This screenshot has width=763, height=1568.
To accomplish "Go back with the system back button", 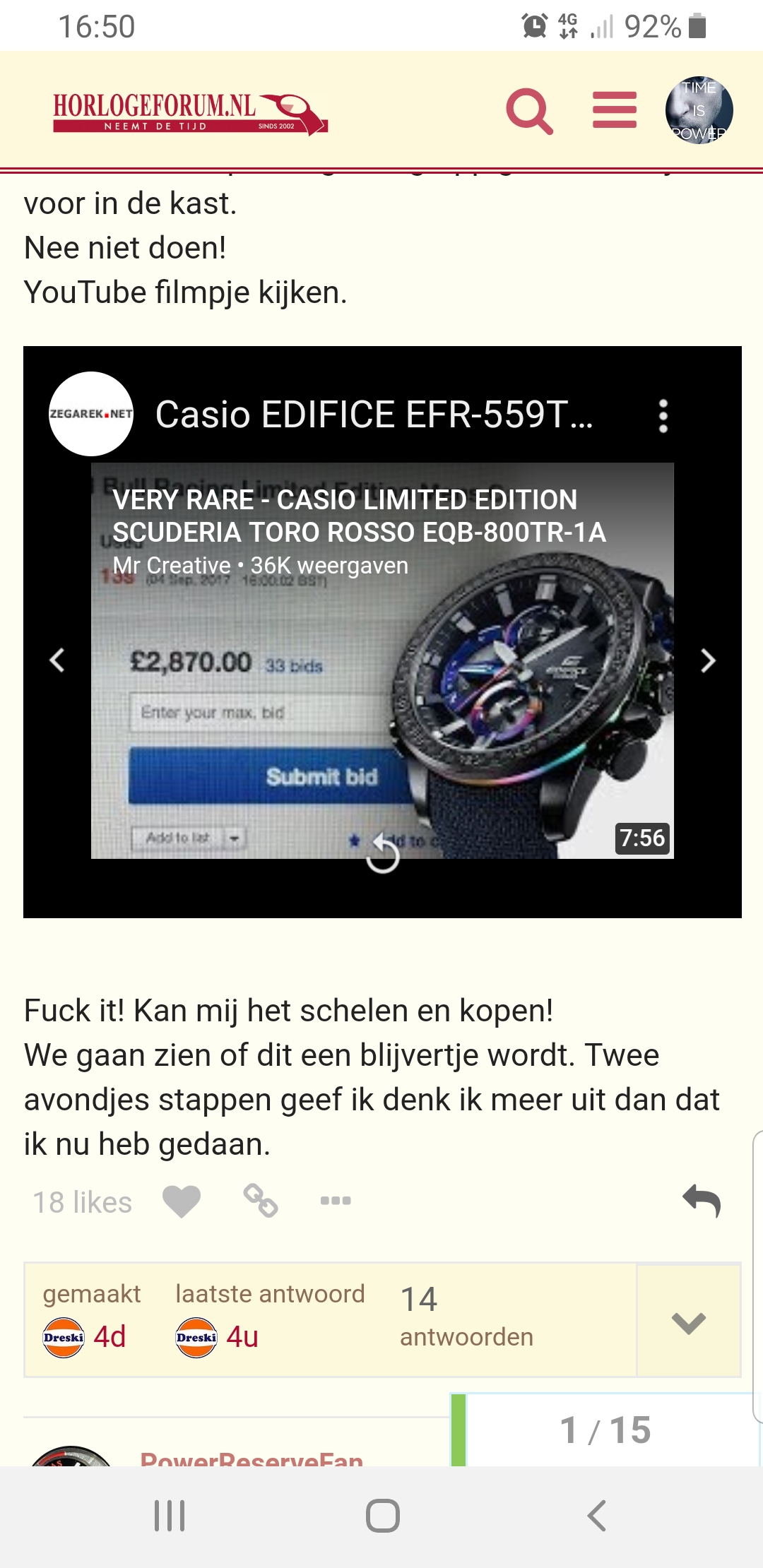I will coord(597,1516).
